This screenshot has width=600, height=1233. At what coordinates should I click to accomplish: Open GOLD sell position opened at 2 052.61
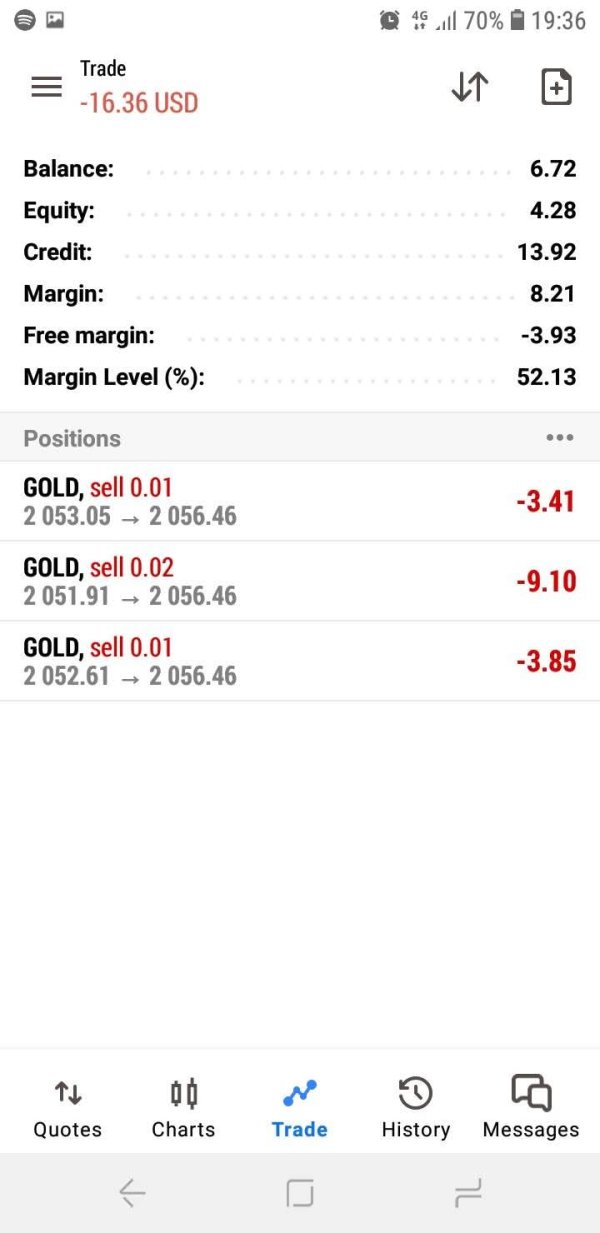300,661
